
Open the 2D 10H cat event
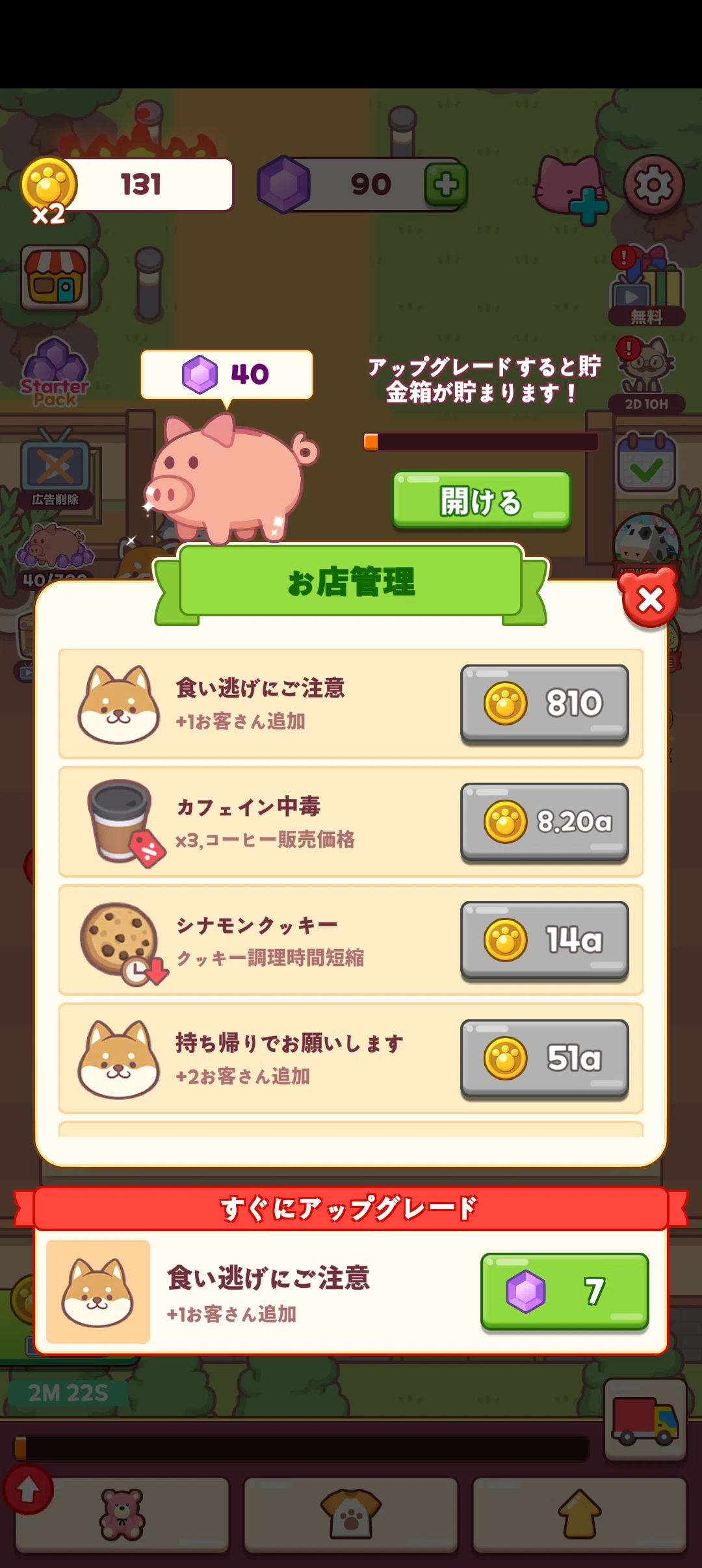[x=646, y=376]
